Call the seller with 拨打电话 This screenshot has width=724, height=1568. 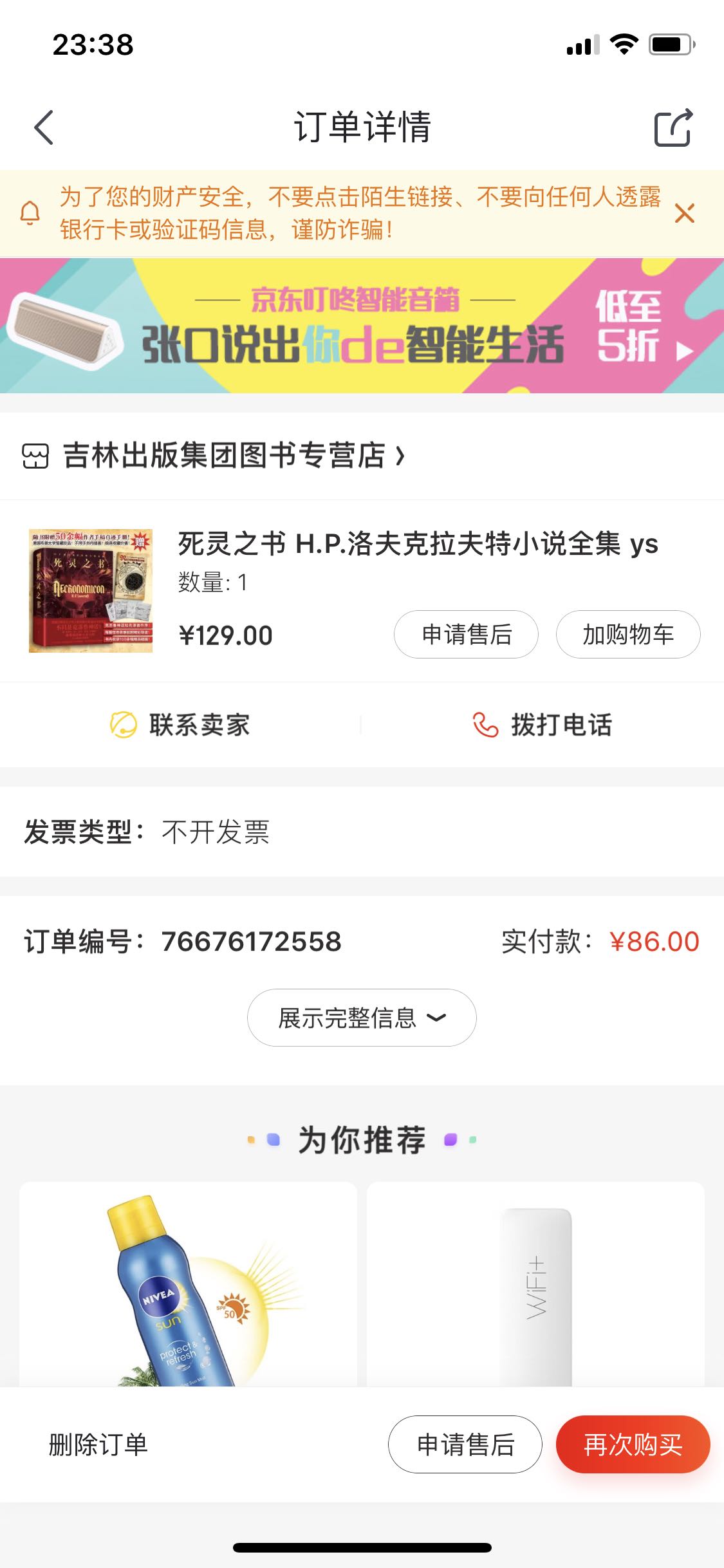[x=543, y=725]
